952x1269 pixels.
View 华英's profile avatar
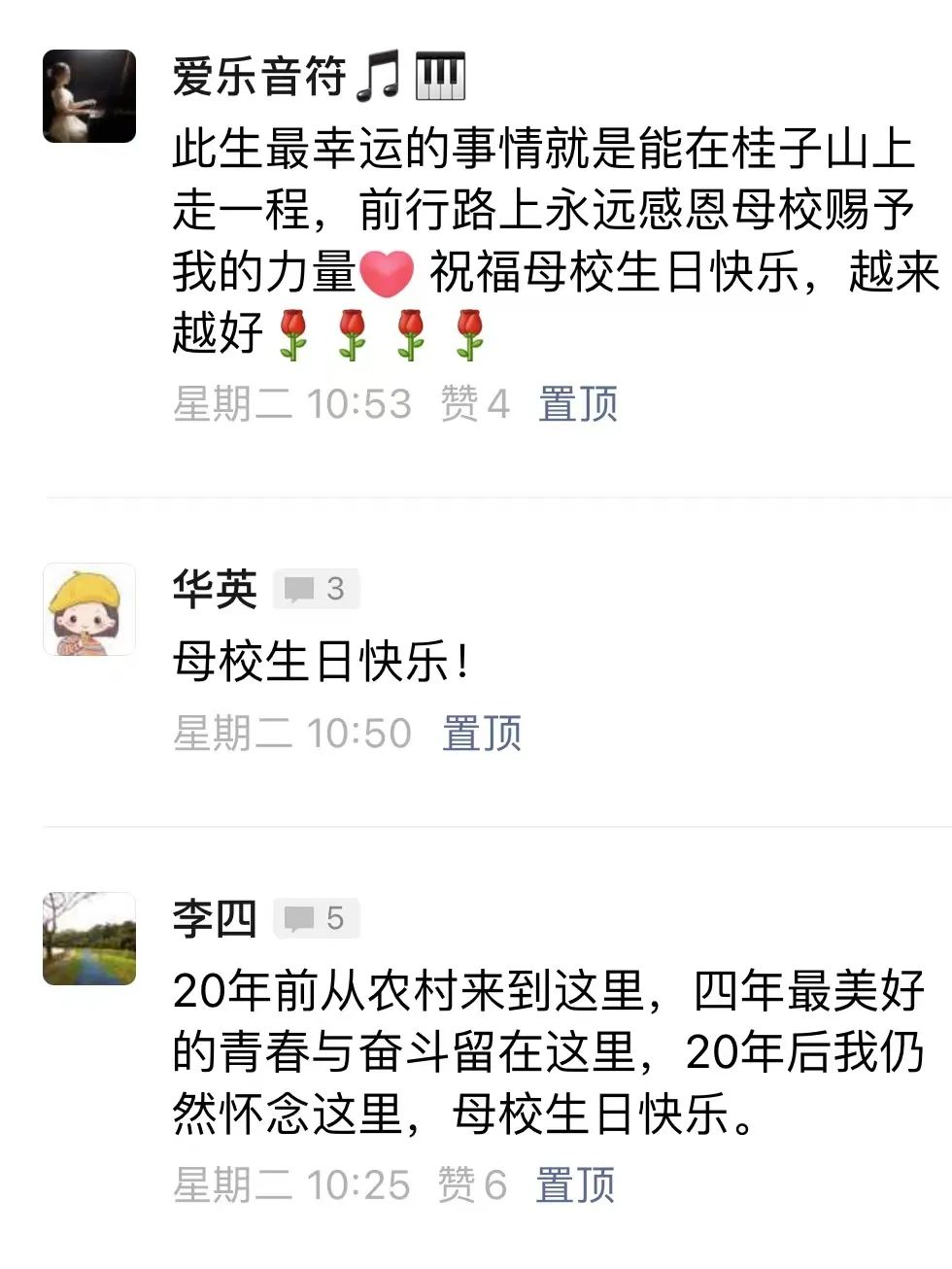pyautogui.click(x=89, y=609)
